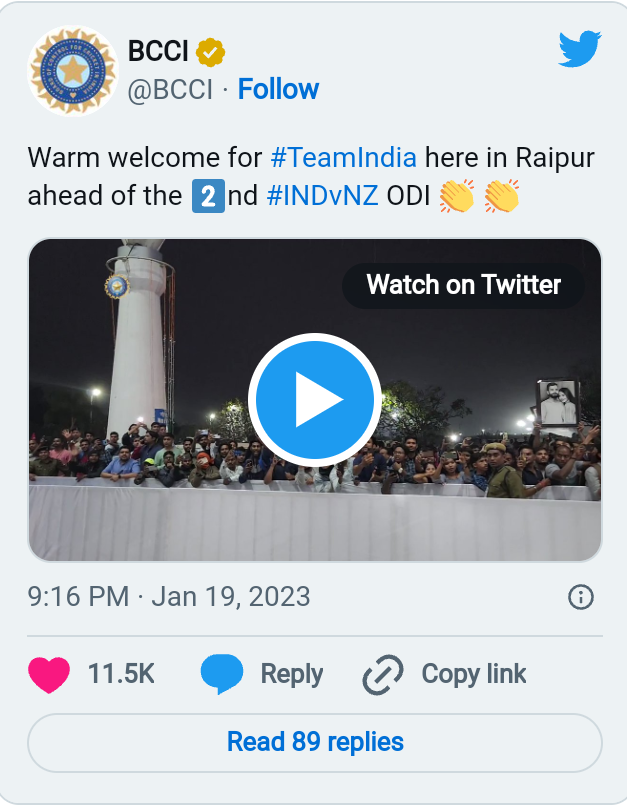This screenshot has height=810, width=627.
Task: Read 89 replies
Action: pos(314,742)
